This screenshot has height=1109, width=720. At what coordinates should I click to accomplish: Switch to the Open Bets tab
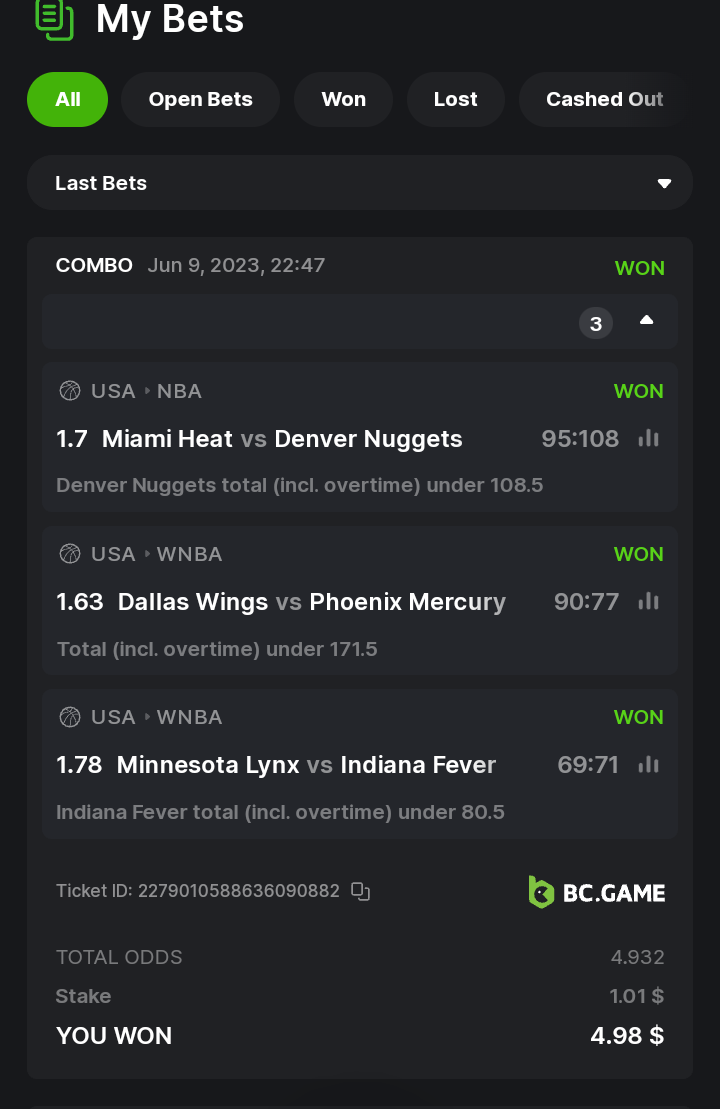[200, 99]
